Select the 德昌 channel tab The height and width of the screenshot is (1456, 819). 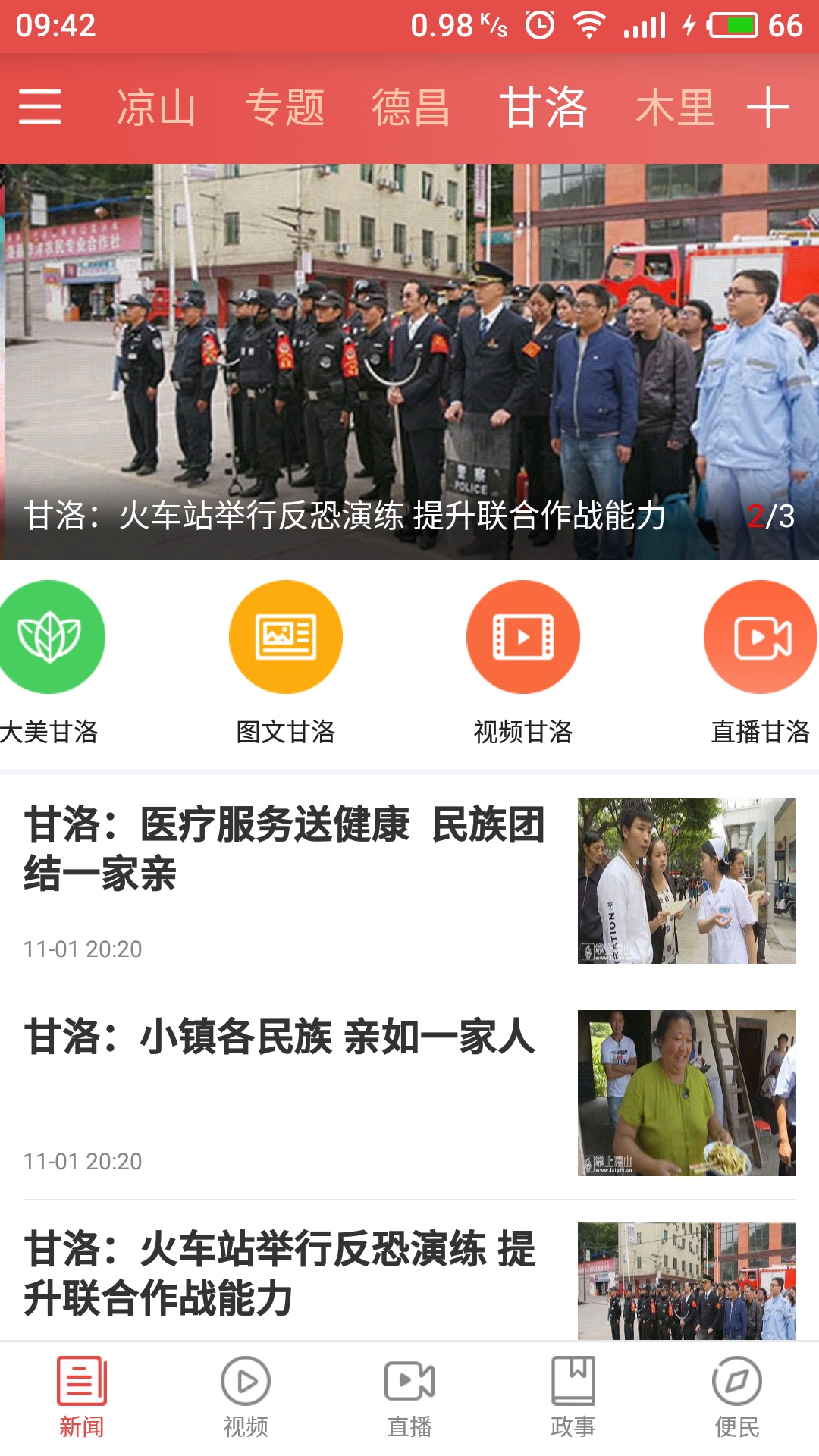tap(411, 107)
